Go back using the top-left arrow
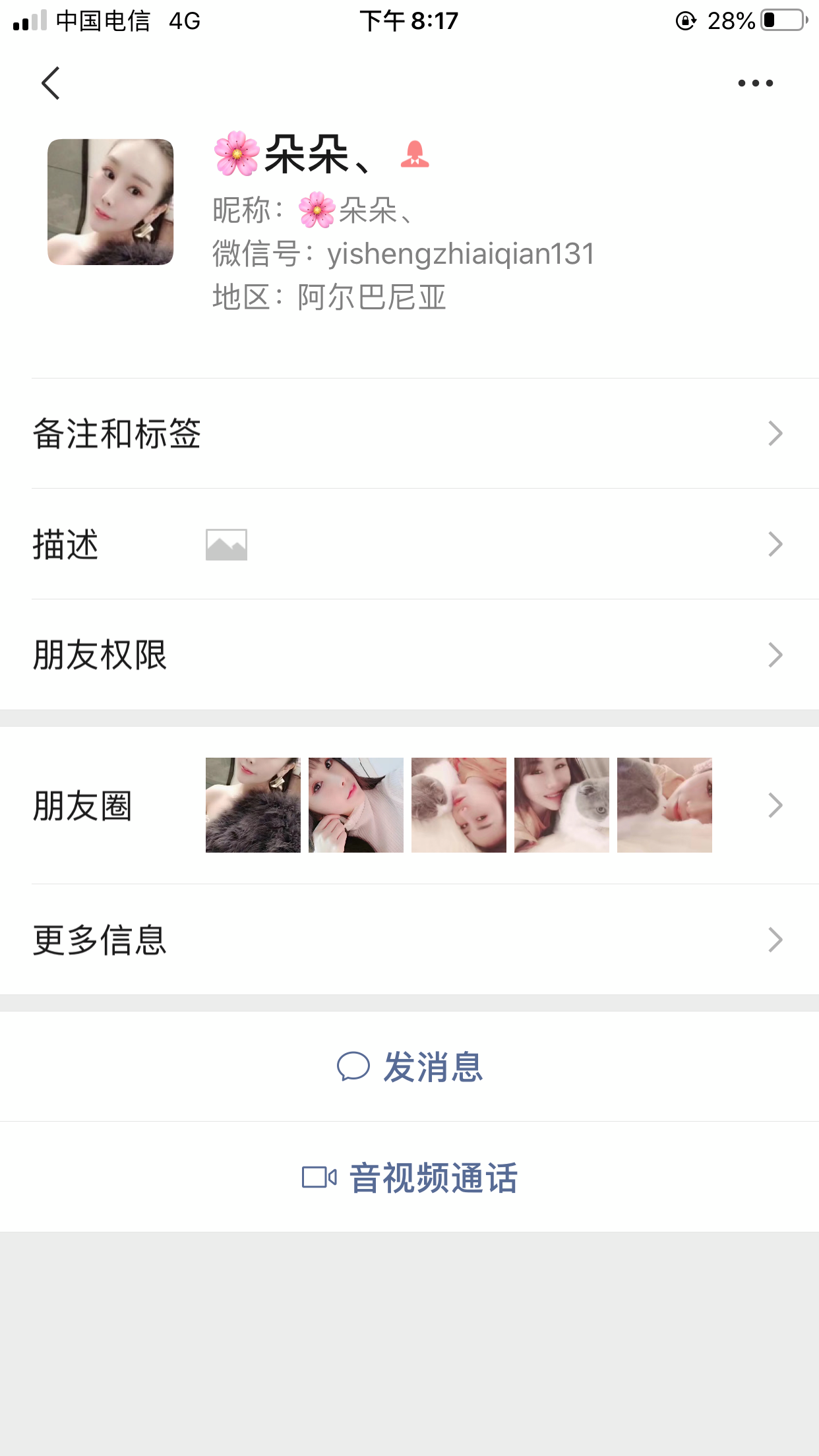The image size is (819, 1456). pyautogui.click(x=51, y=83)
